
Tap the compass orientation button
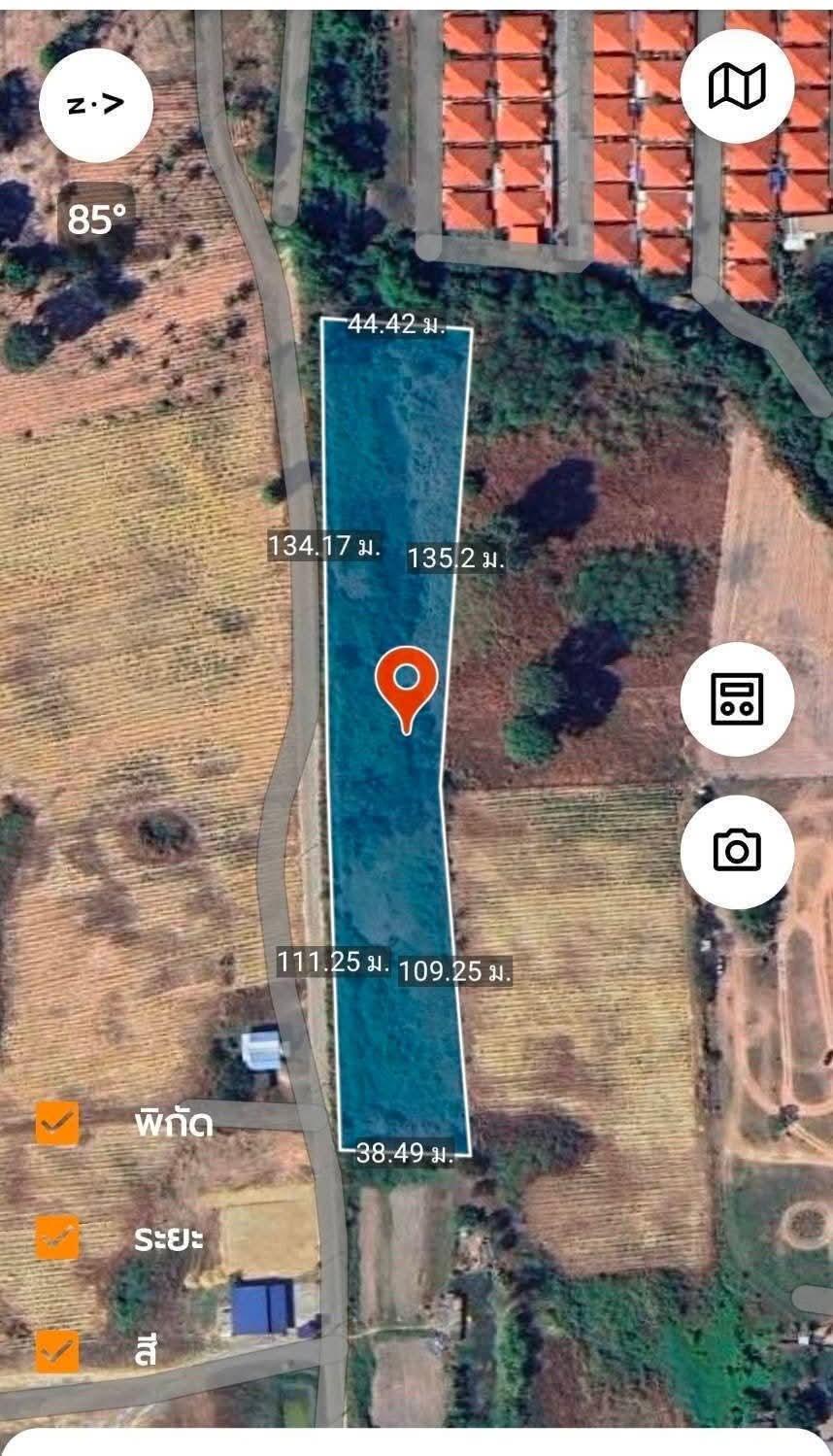pos(96,105)
